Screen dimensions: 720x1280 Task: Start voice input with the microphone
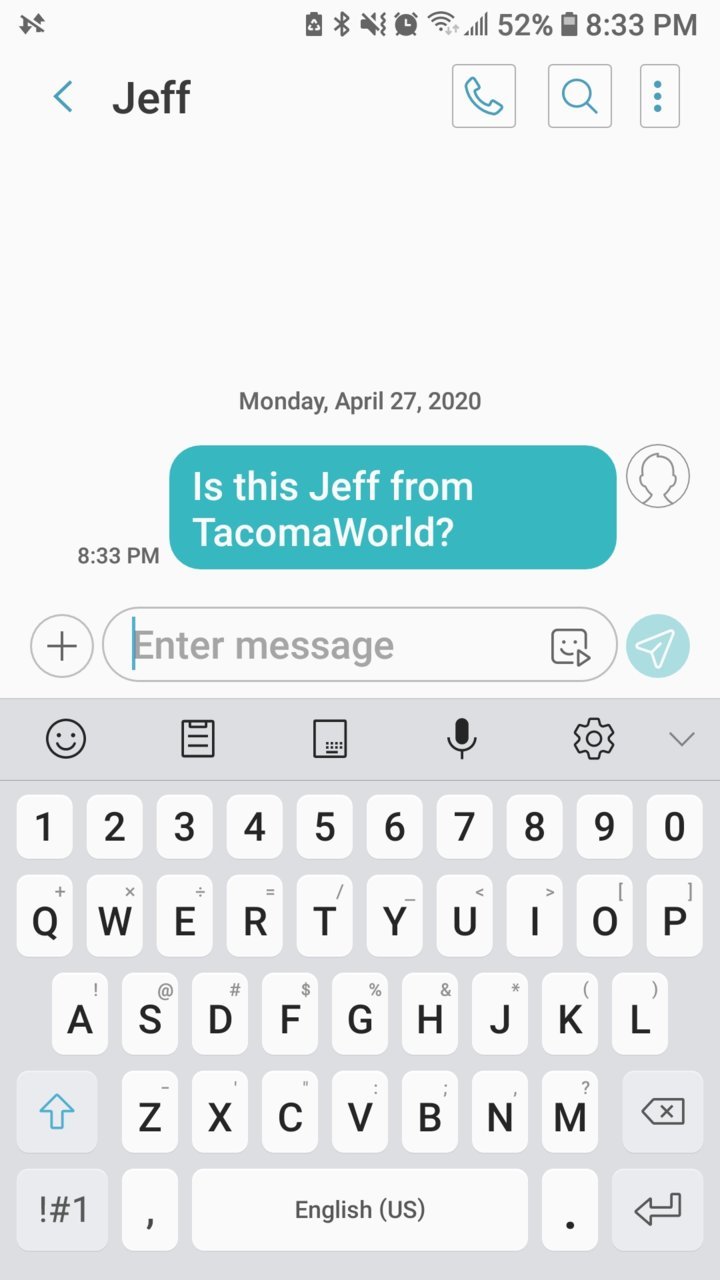(x=462, y=739)
